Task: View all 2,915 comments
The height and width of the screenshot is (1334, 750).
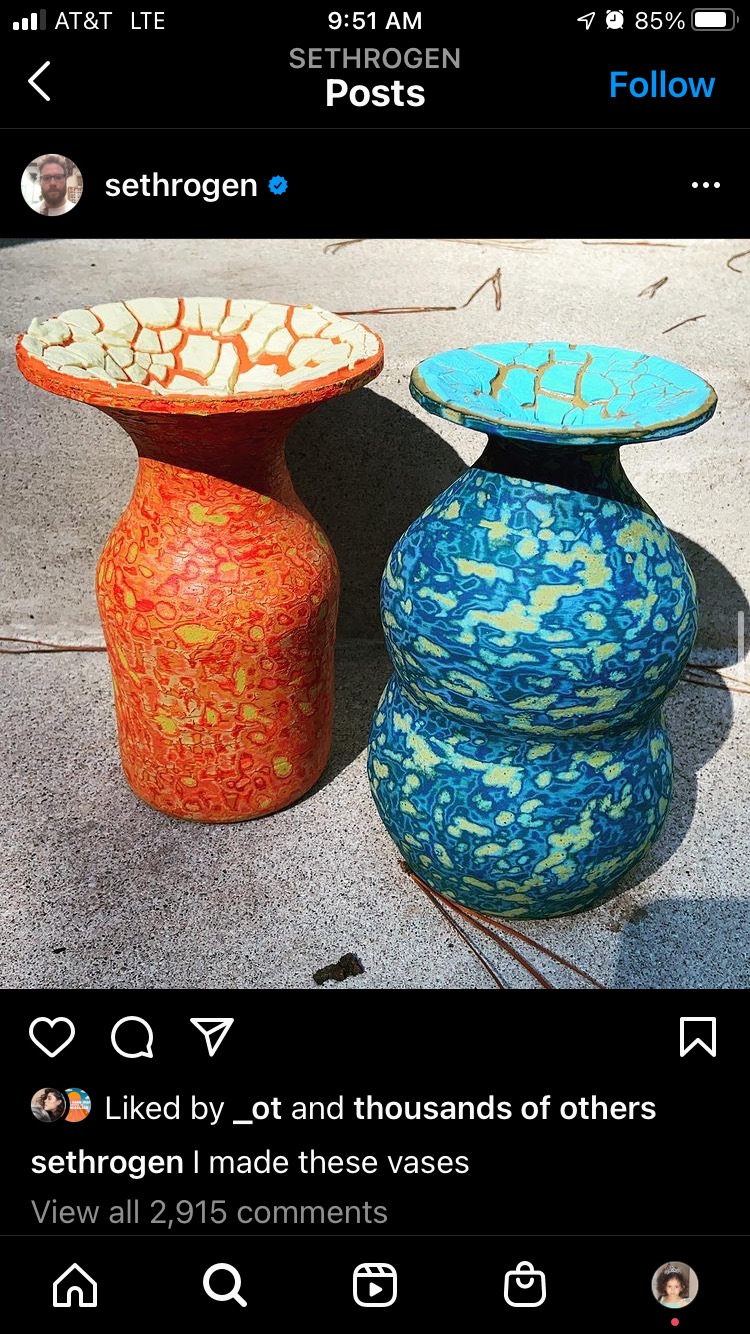Action: [210, 1212]
